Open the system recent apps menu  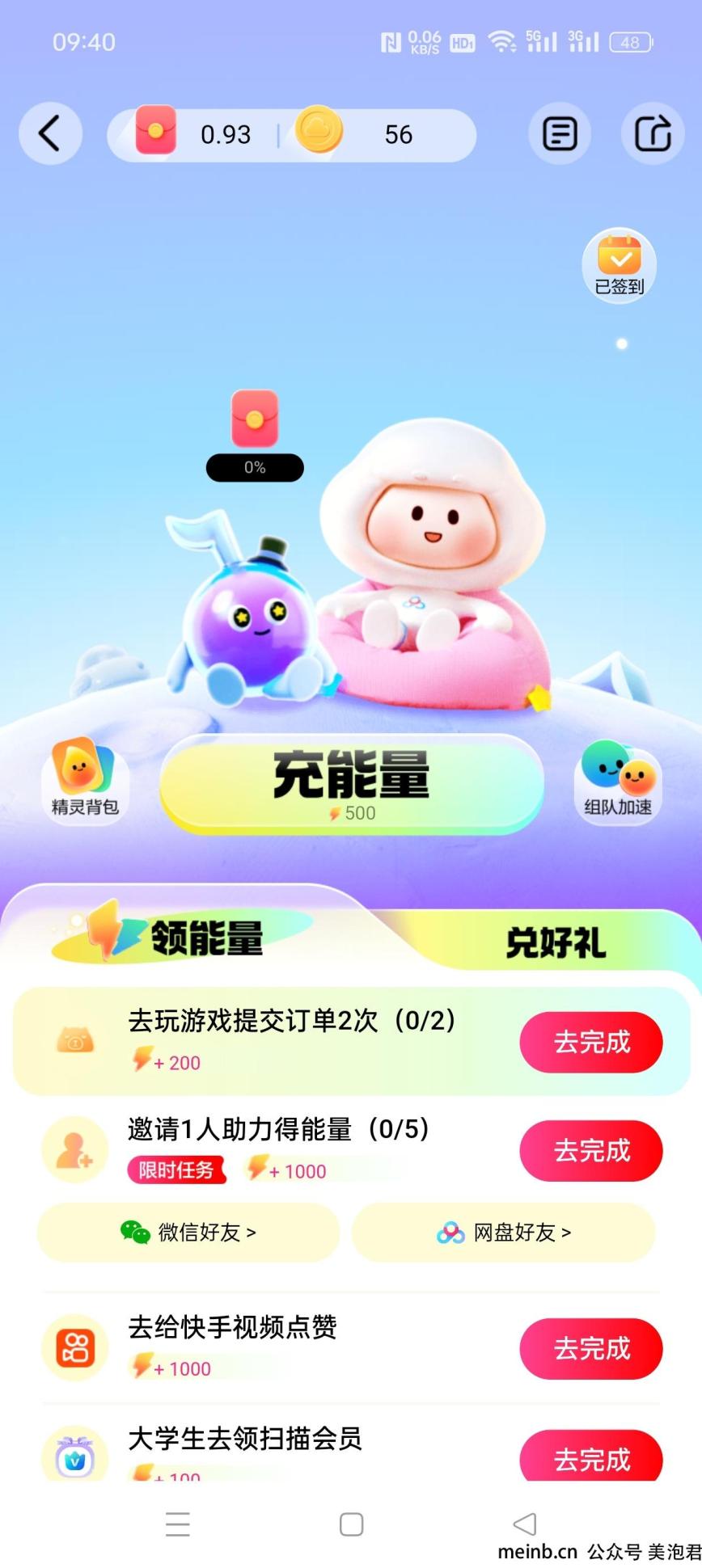click(178, 1524)
